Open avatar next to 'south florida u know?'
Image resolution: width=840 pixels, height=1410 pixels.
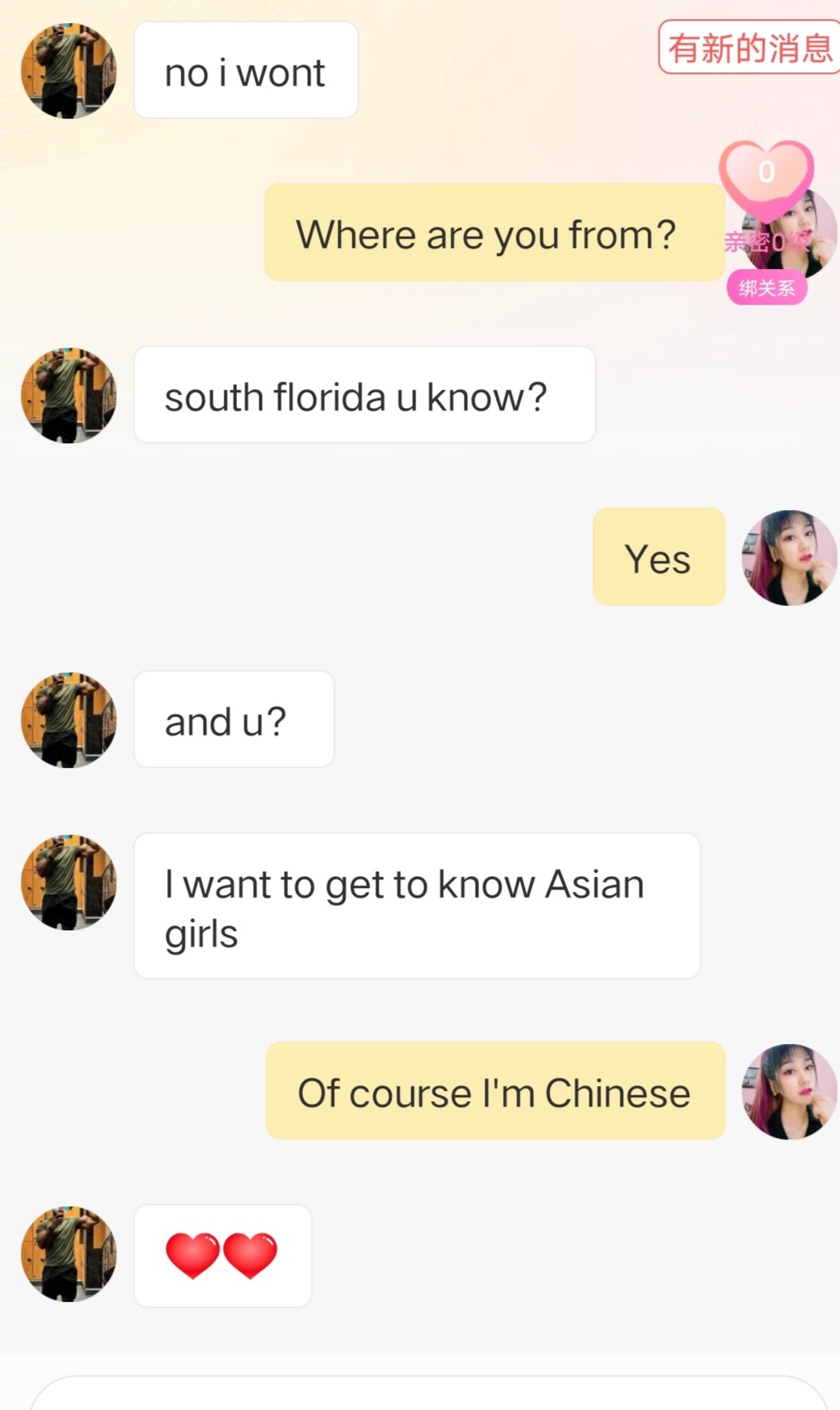68,395
